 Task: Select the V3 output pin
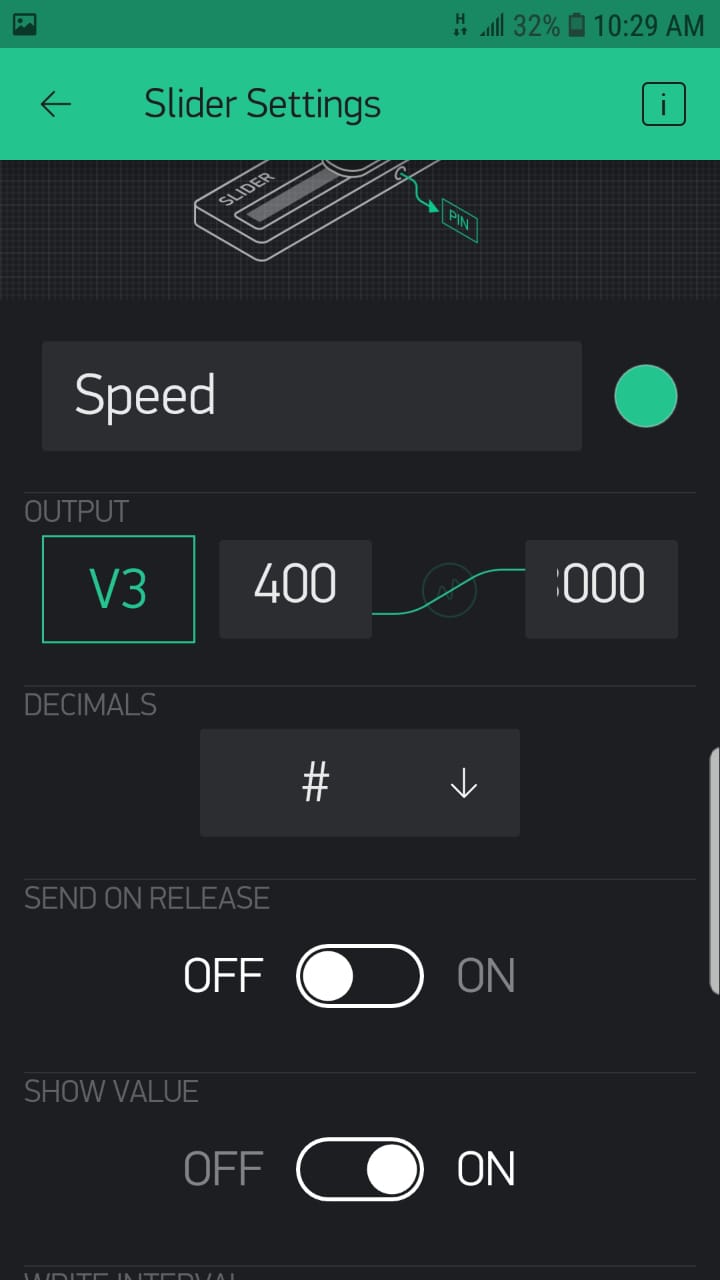coord(118,589)
